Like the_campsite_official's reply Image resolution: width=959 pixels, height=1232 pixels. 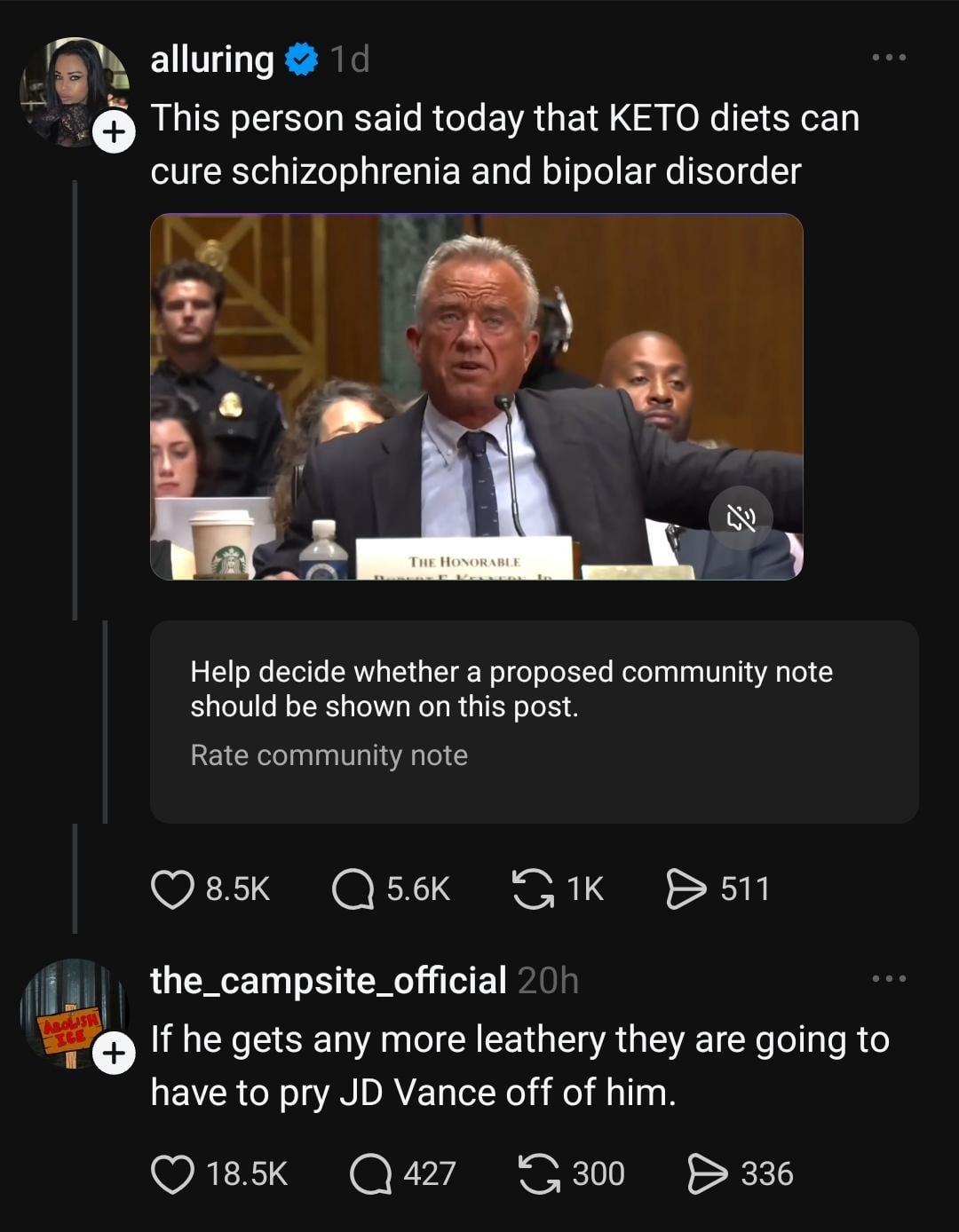172,1174
